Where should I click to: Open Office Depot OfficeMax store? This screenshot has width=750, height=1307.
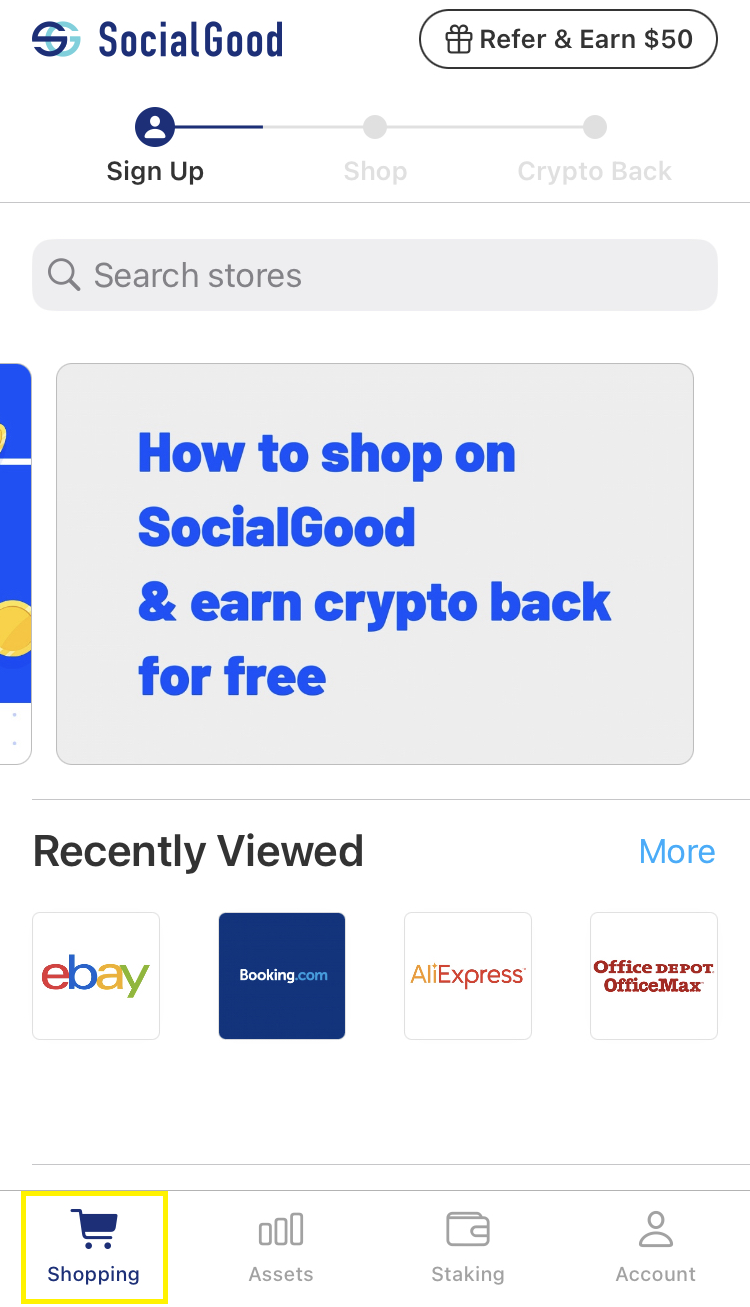654,976
